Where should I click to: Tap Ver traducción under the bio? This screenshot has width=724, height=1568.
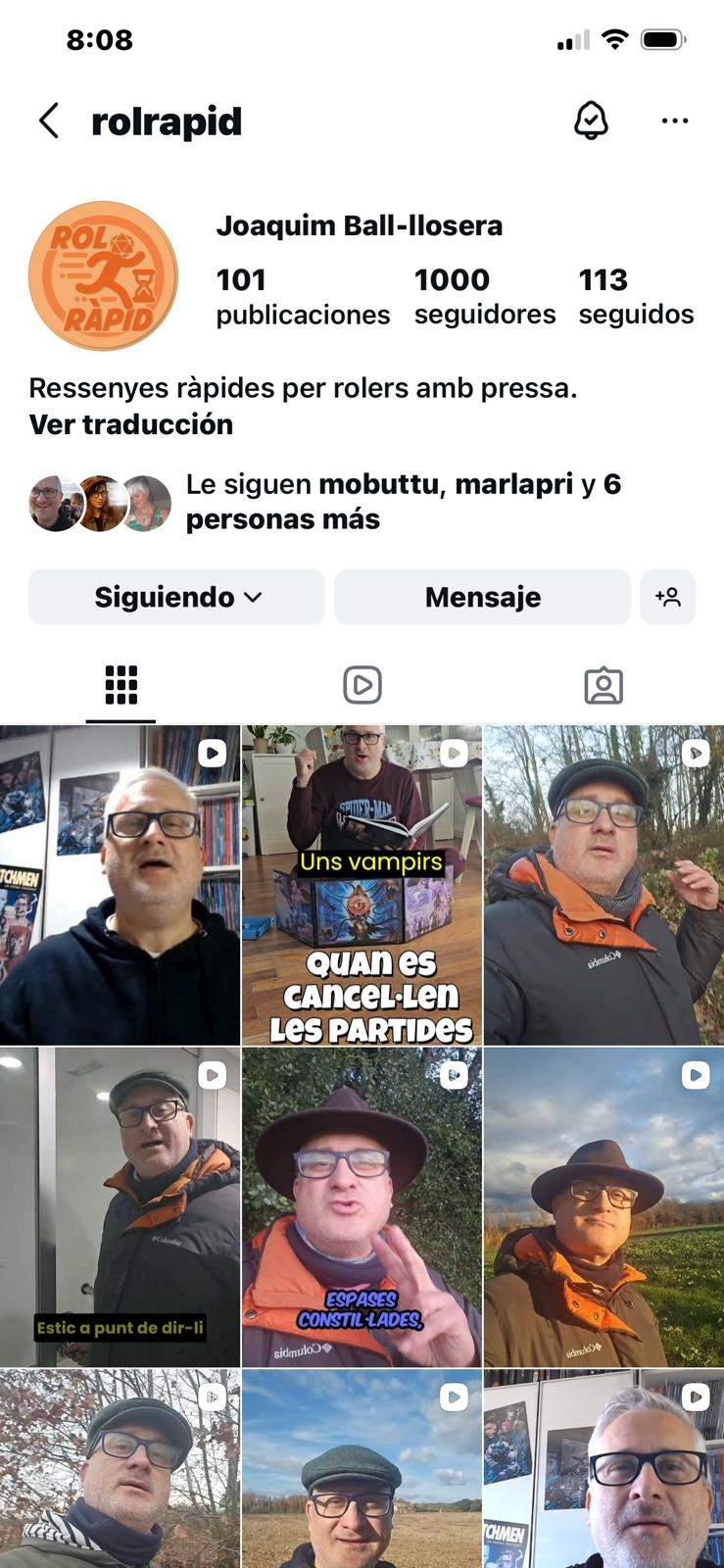pyautogui.click(x=130, y=424)
